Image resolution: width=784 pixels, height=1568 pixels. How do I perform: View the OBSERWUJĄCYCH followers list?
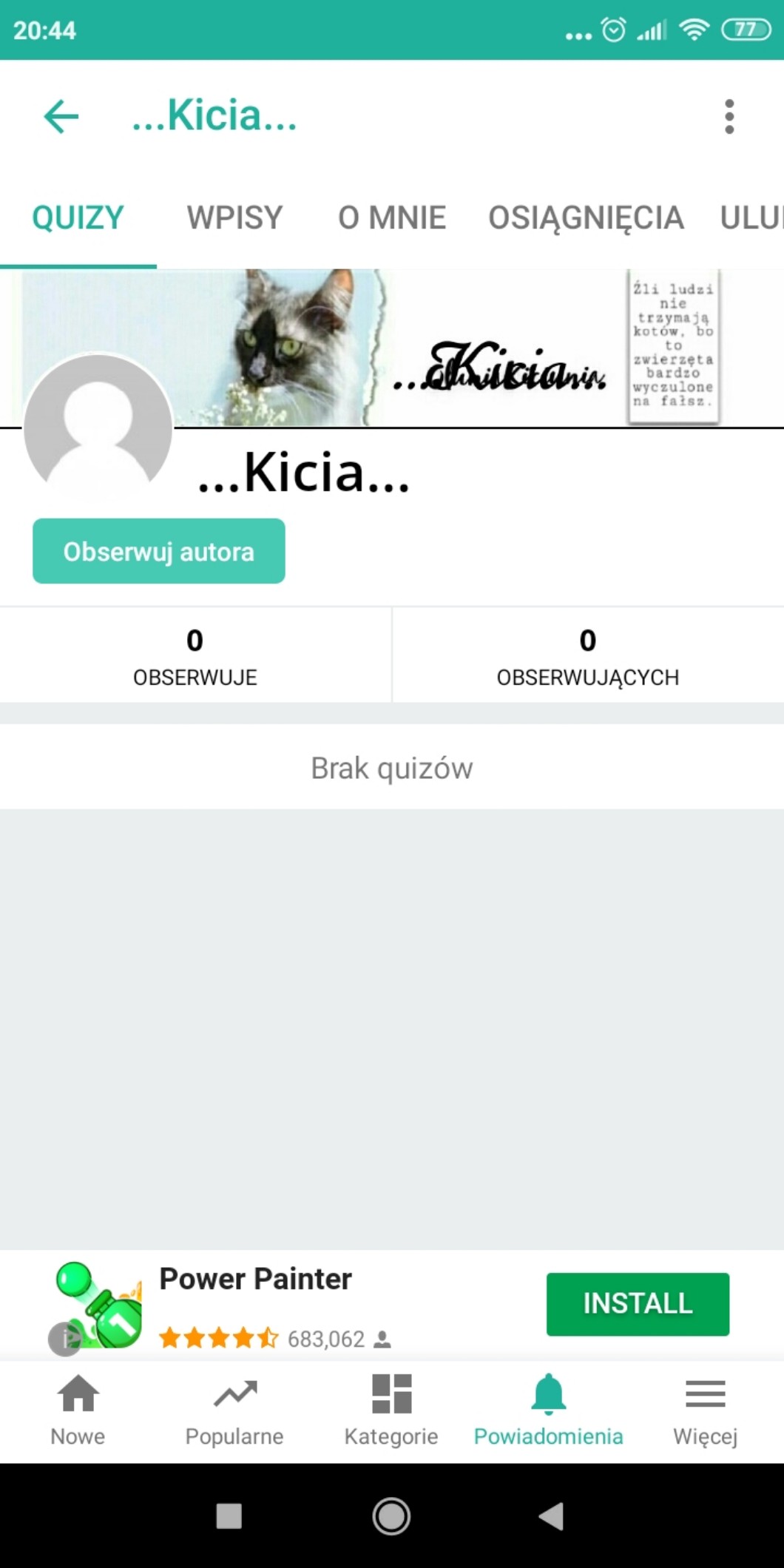(587, 655)
